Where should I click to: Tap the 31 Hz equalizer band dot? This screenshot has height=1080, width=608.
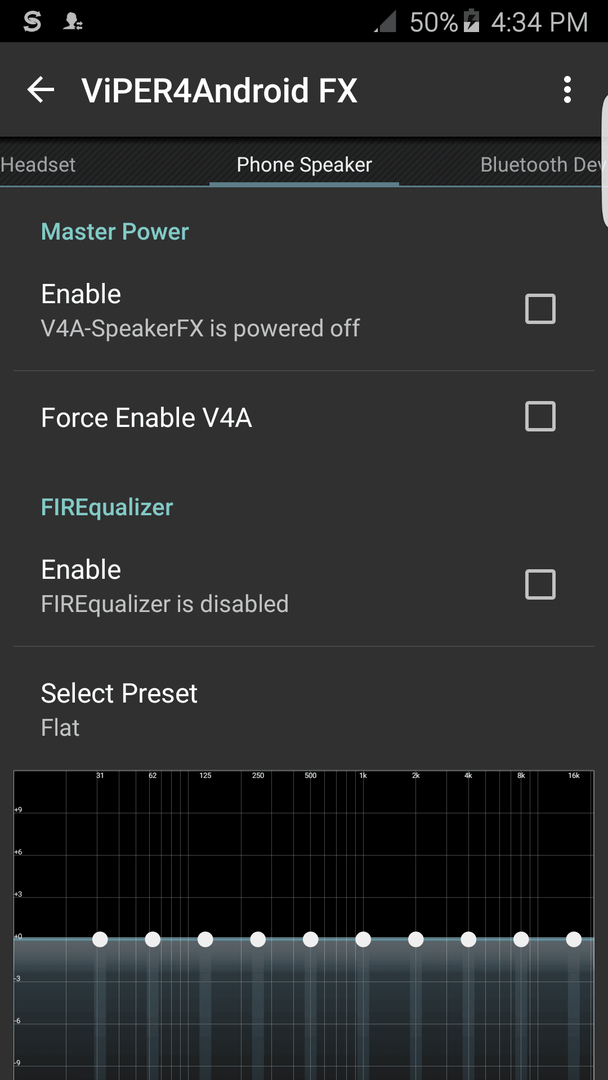coord(100,939)
